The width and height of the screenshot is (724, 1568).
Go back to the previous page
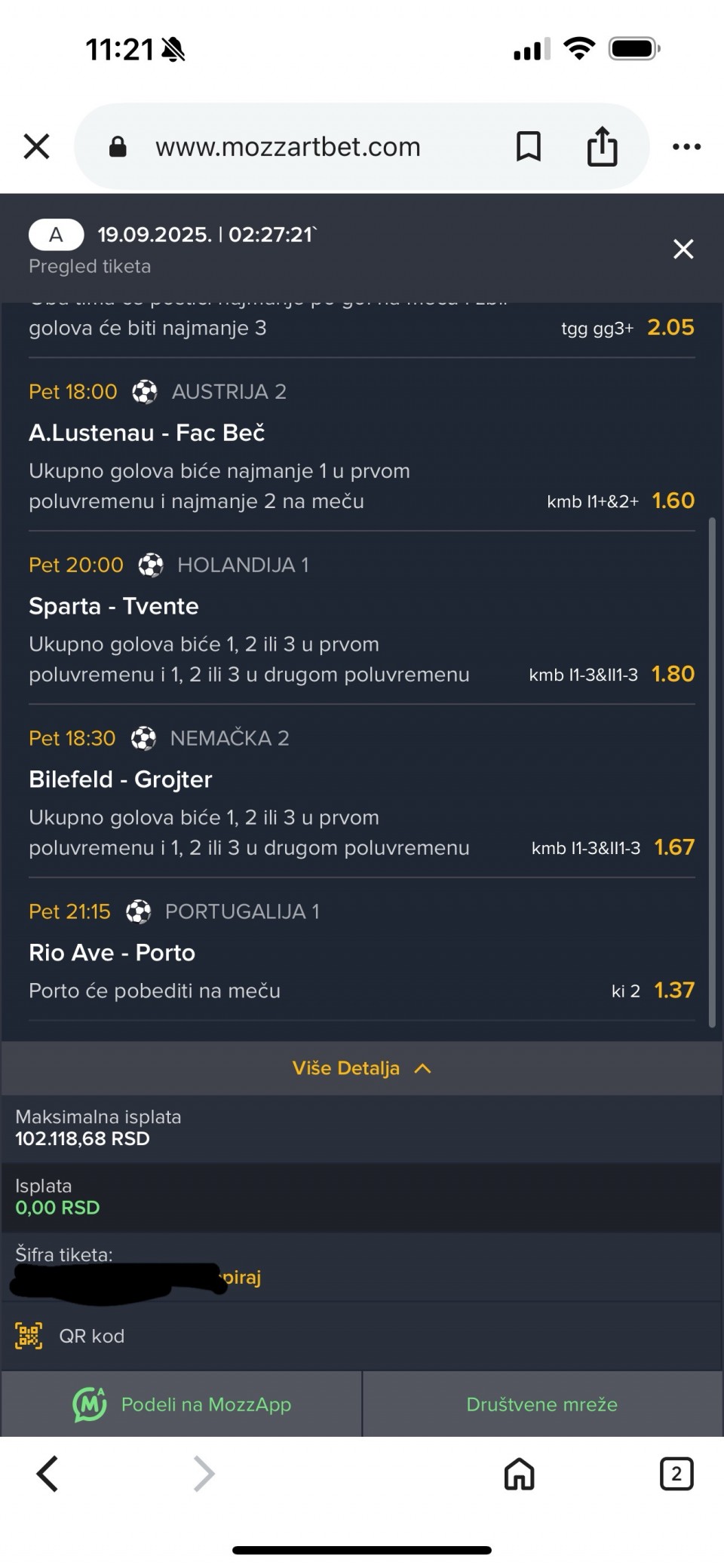point(48,1474)
